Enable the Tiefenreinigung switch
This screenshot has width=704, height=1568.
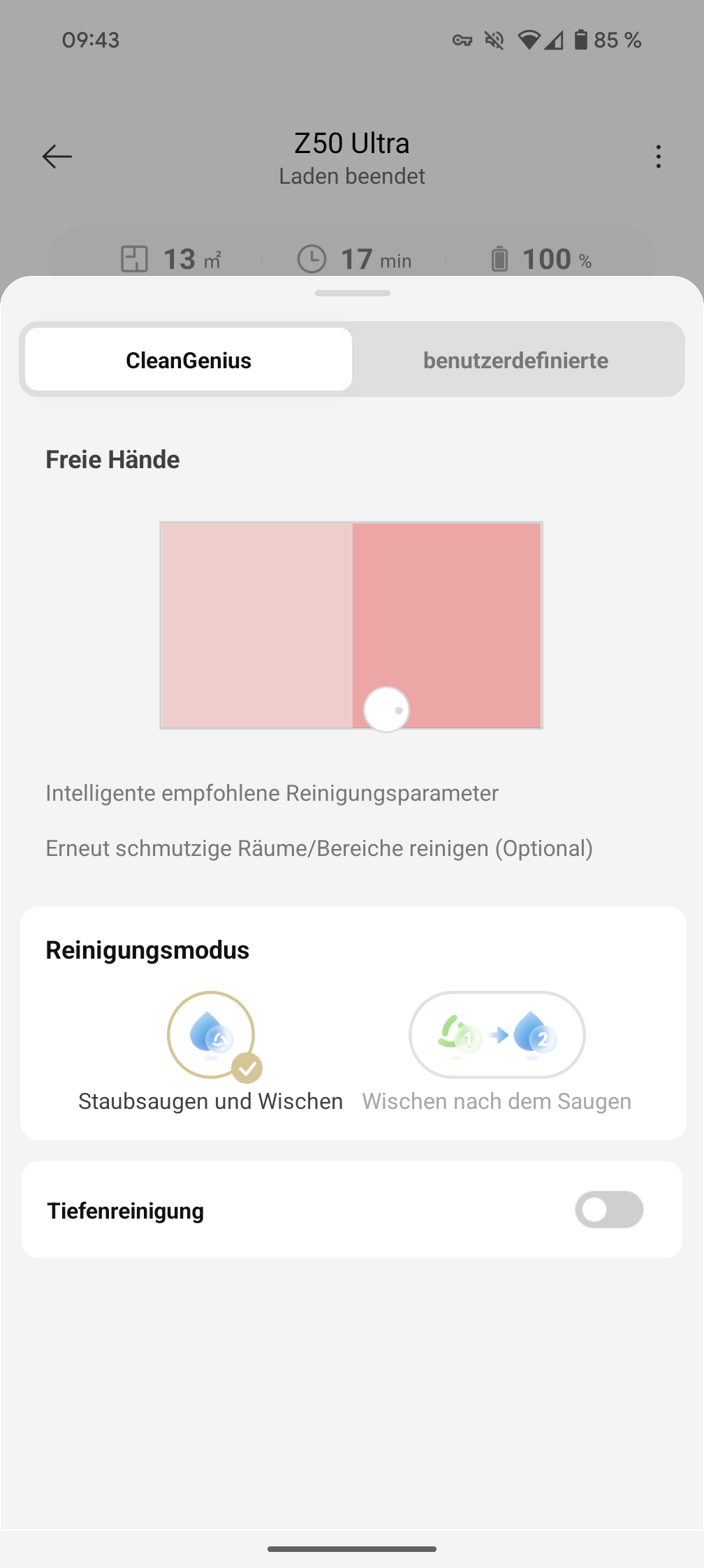click(x=609, y=1210)
